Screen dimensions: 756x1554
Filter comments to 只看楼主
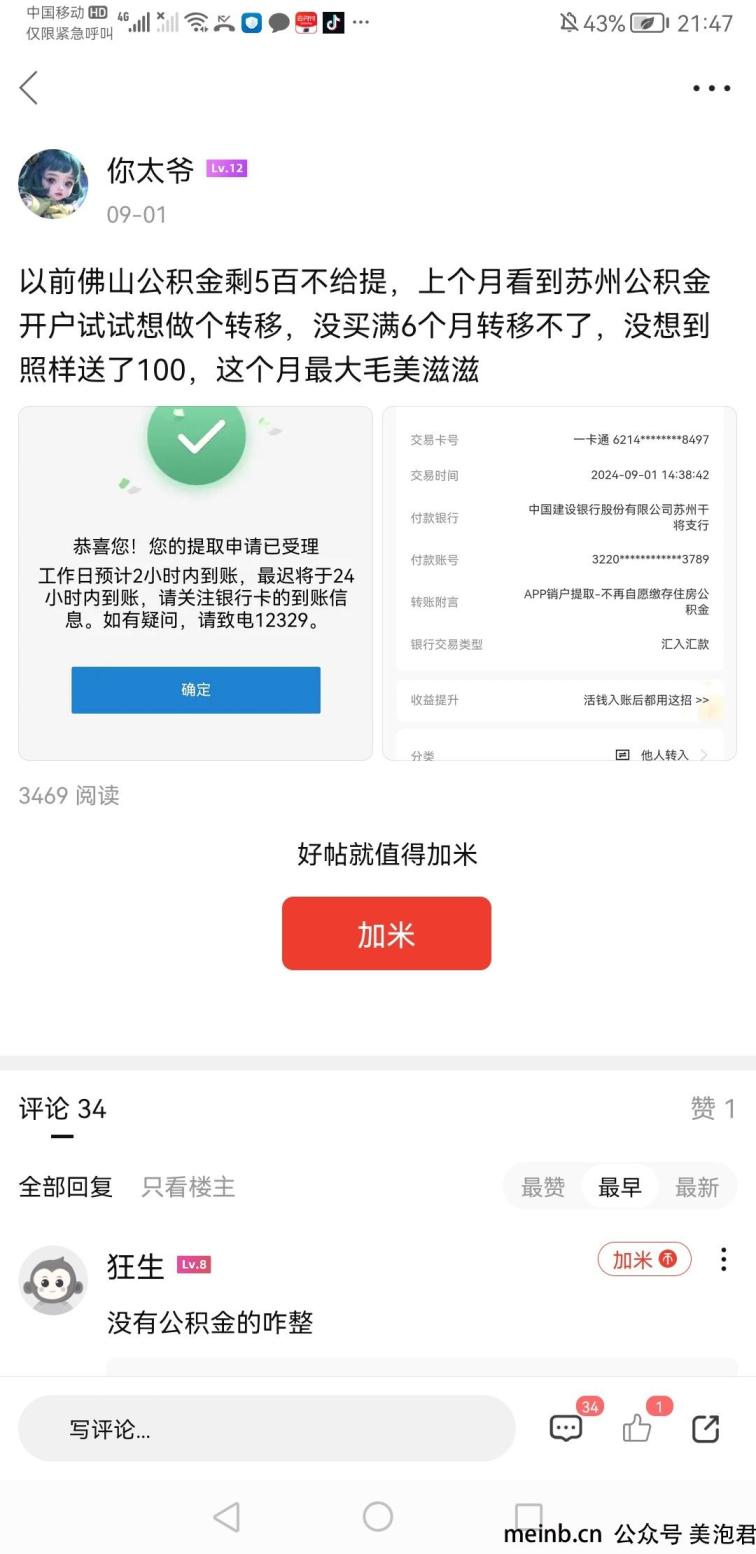(188, 1187)
